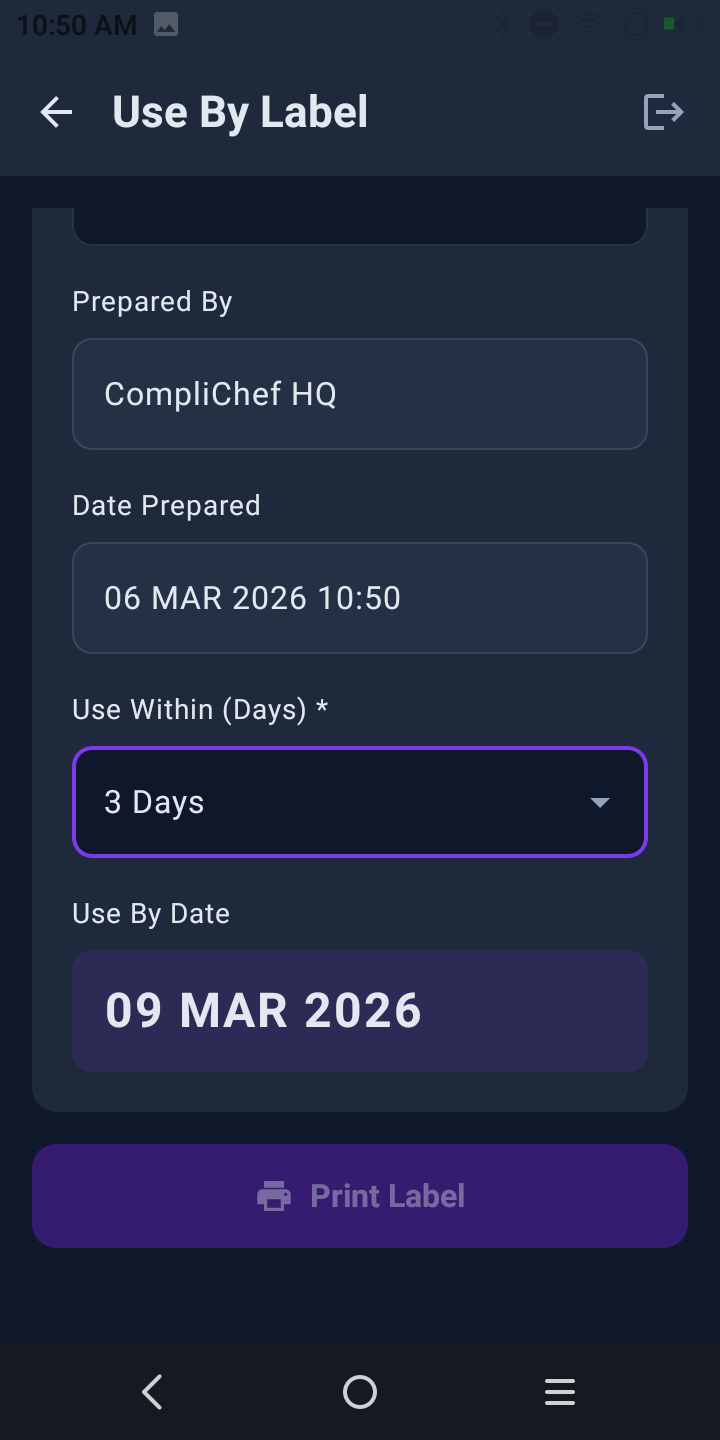Expand the Use Within (Days) dropdown
The width and height of the screenshot is (720, 1440).
point(360,802)
